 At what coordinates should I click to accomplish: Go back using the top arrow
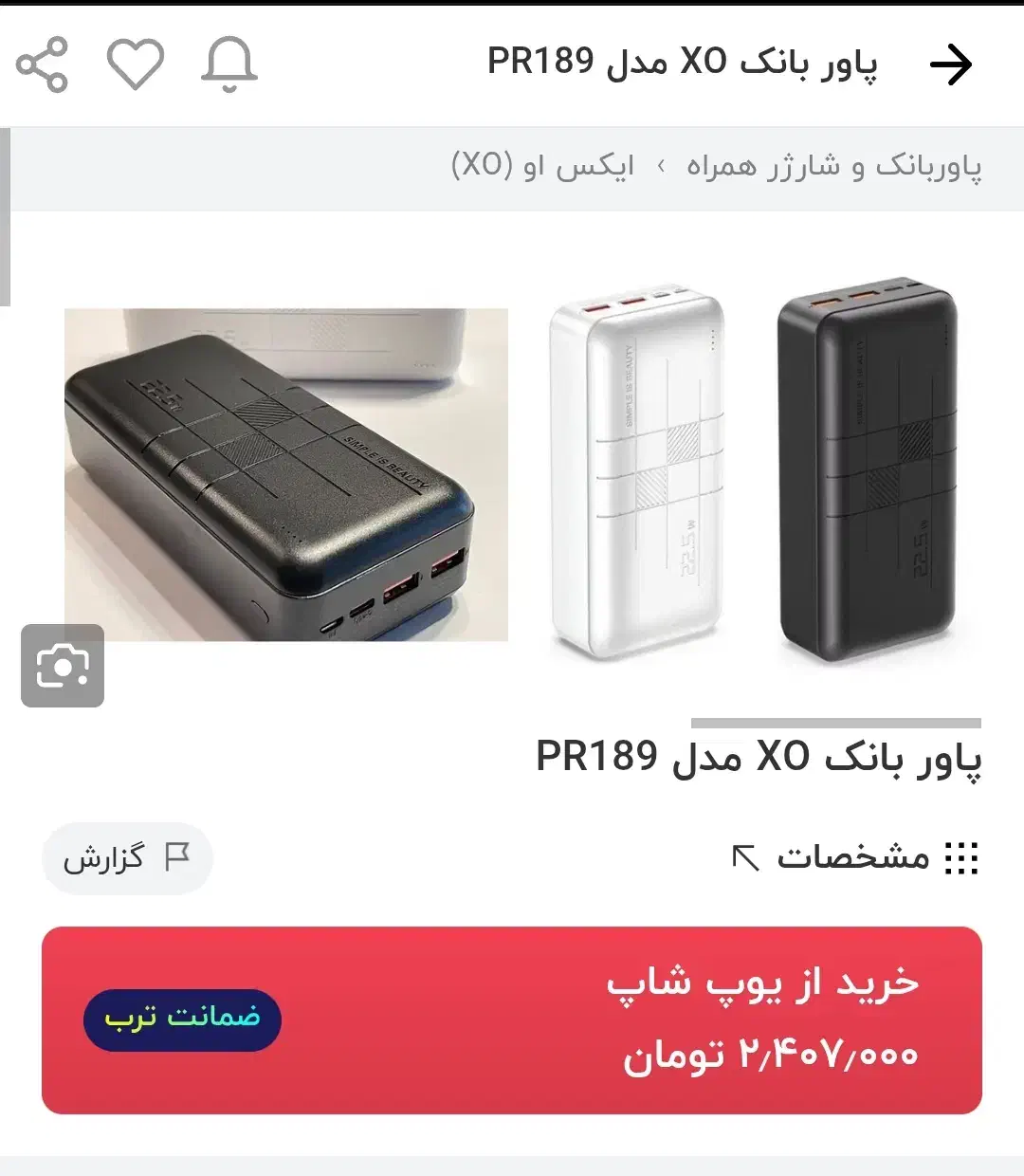[950, 64]
